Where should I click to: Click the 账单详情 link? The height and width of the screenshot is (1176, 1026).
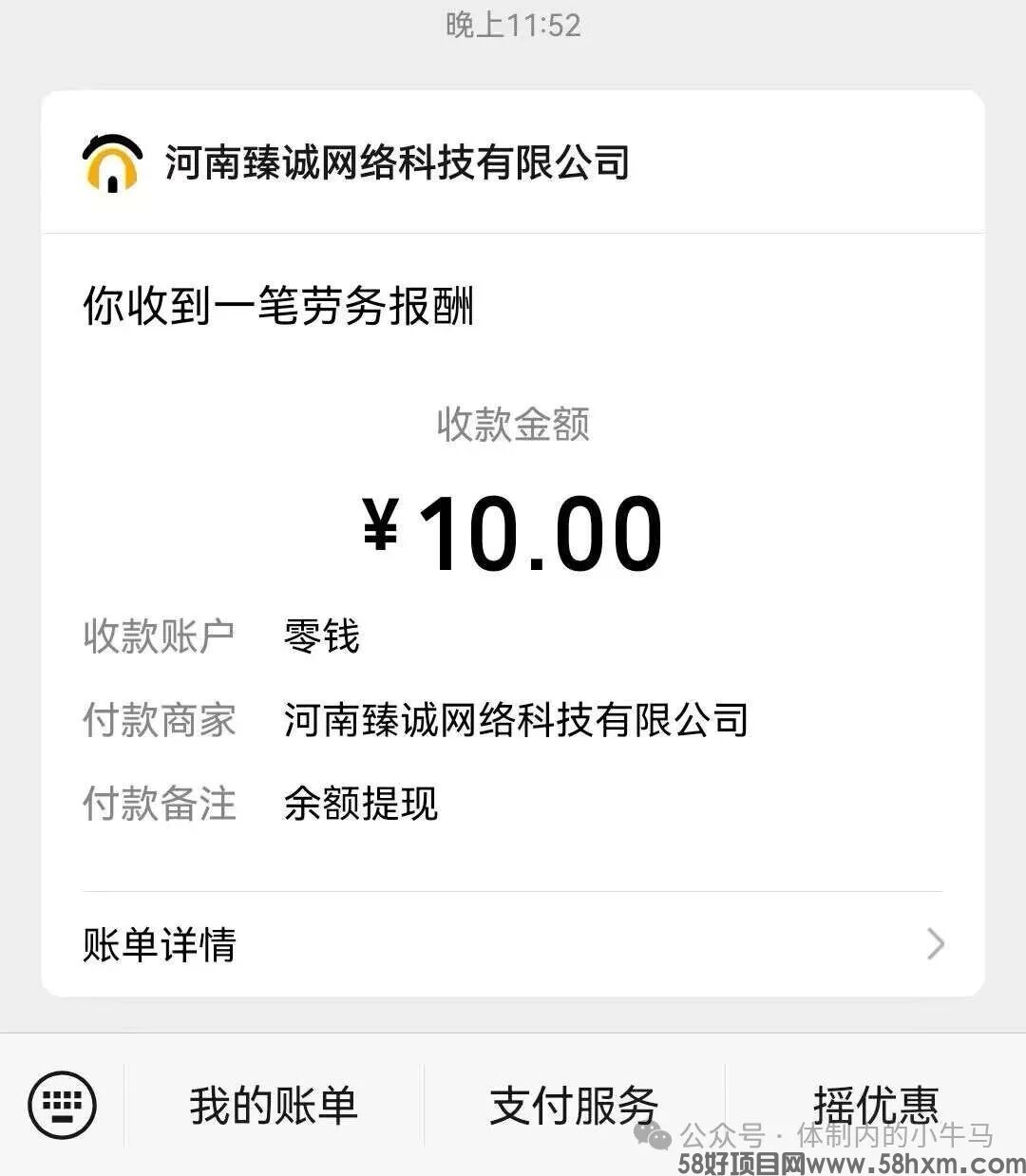pos(159,944)
